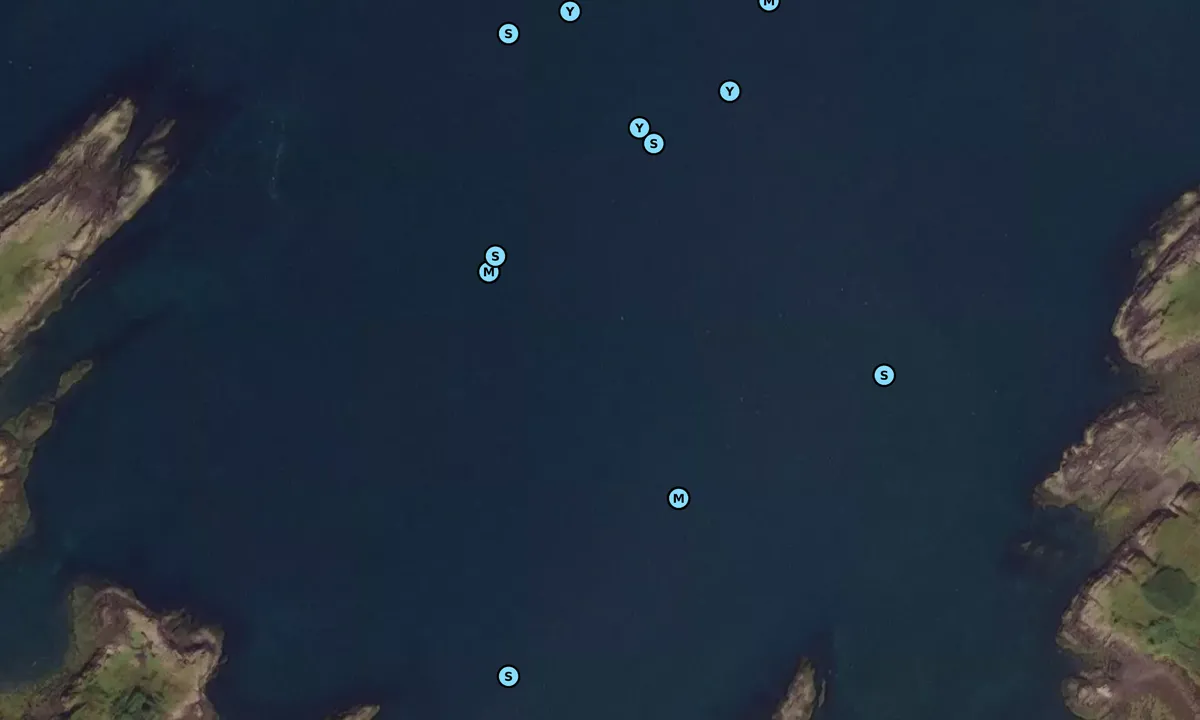Tap the M marker partly hidden under an S marker
Viewport: 1200px width, 720px height.
click(x=487, y=273)
